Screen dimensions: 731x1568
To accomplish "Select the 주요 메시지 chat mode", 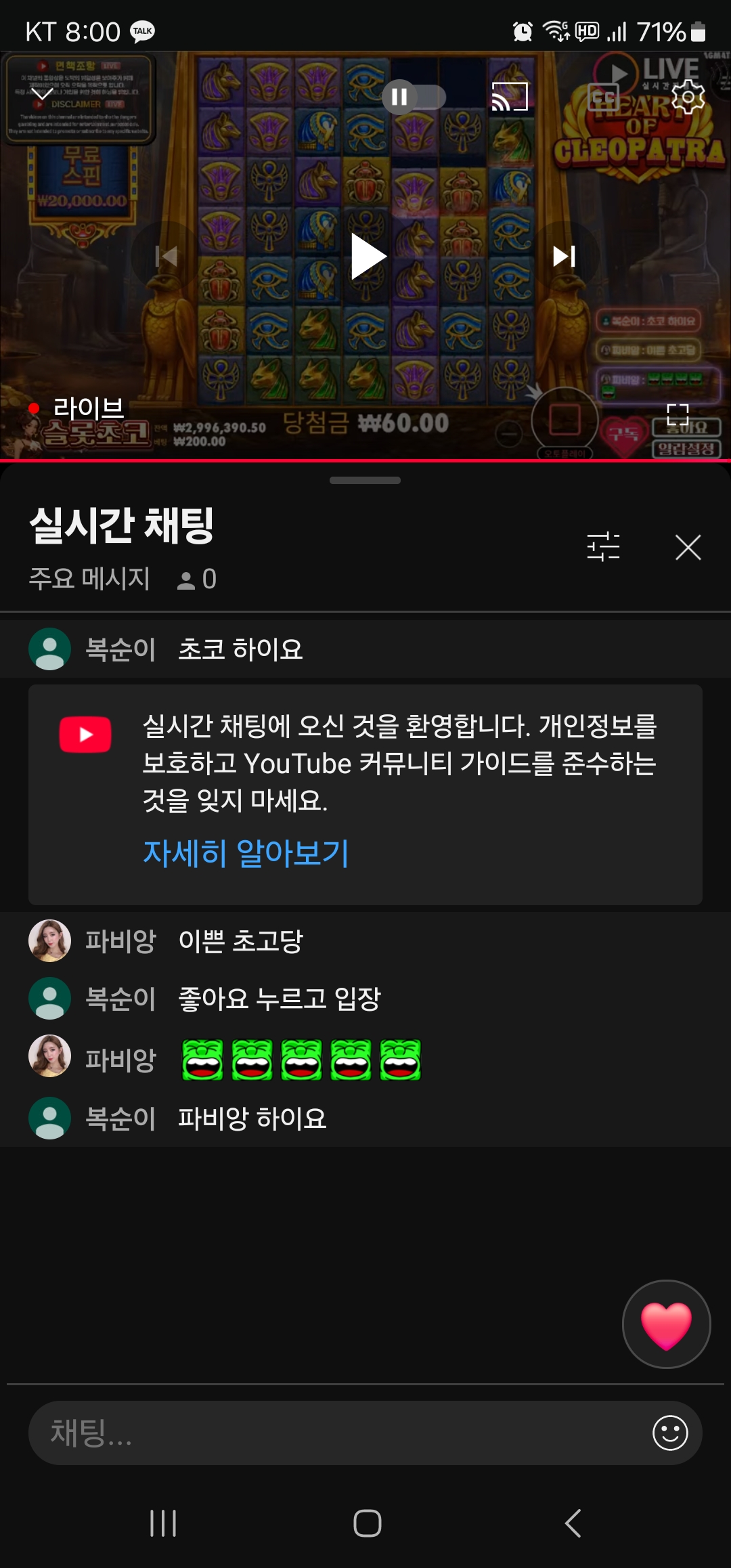I will coord(89,579).
